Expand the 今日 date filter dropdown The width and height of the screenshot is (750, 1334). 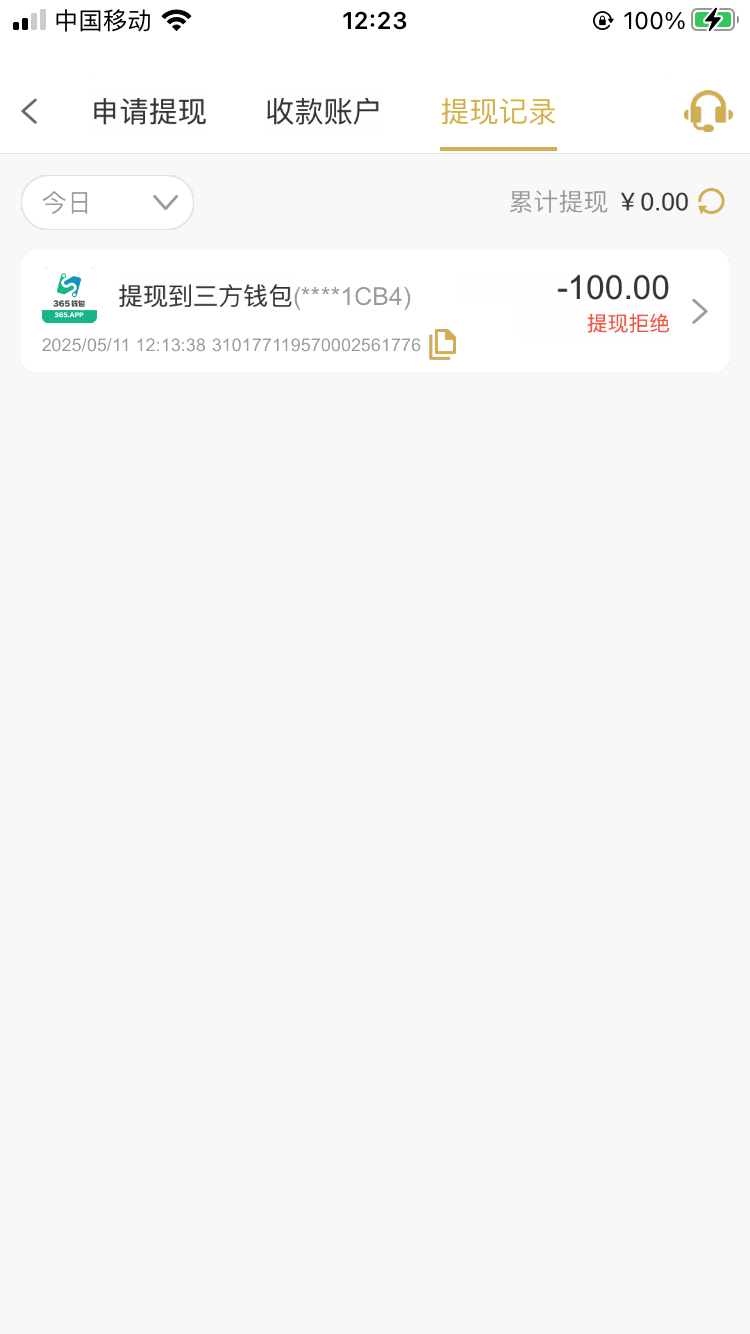108,203
